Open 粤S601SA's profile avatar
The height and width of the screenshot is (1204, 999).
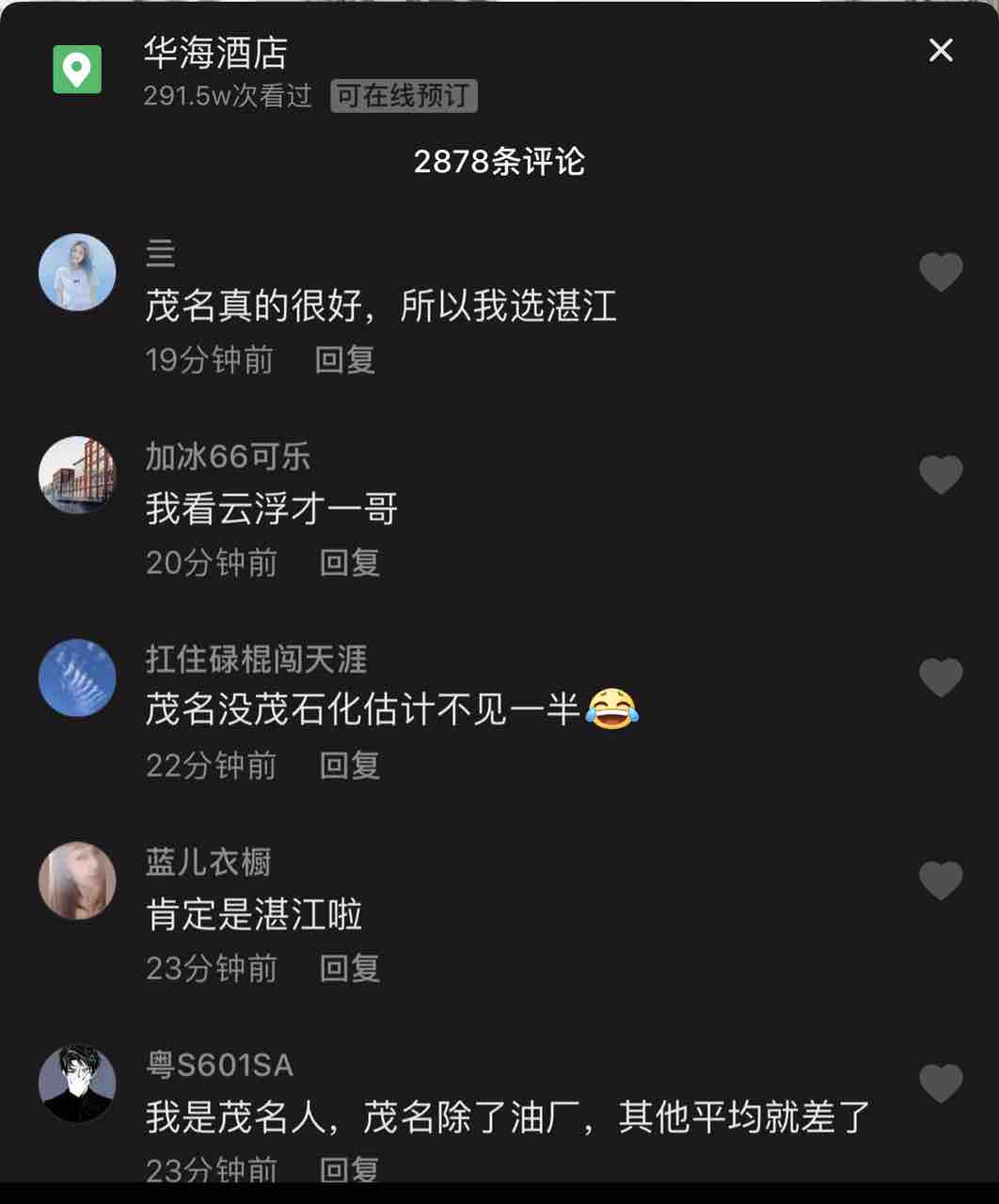(77, 1084)
